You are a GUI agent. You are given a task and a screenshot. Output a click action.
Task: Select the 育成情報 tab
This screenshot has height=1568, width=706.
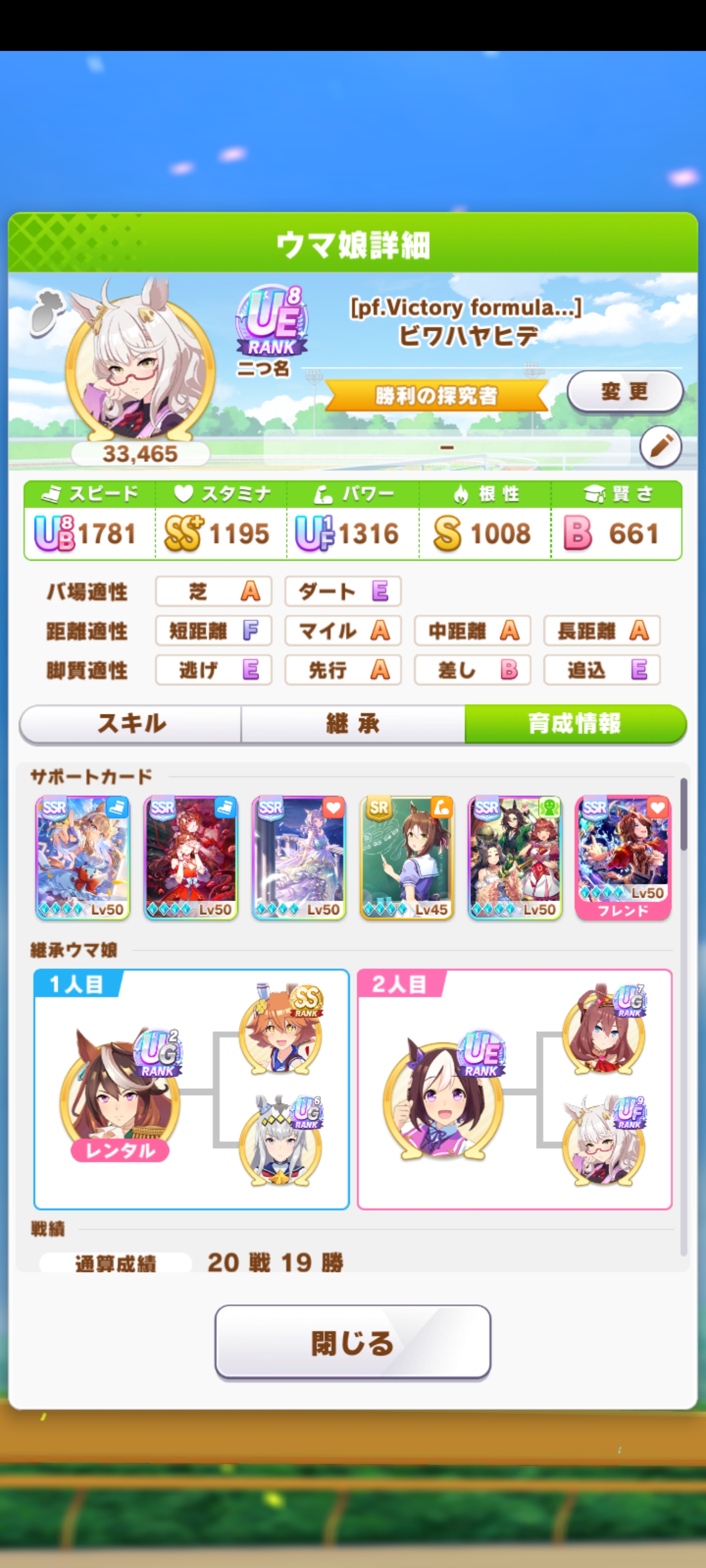pos(575,724)
